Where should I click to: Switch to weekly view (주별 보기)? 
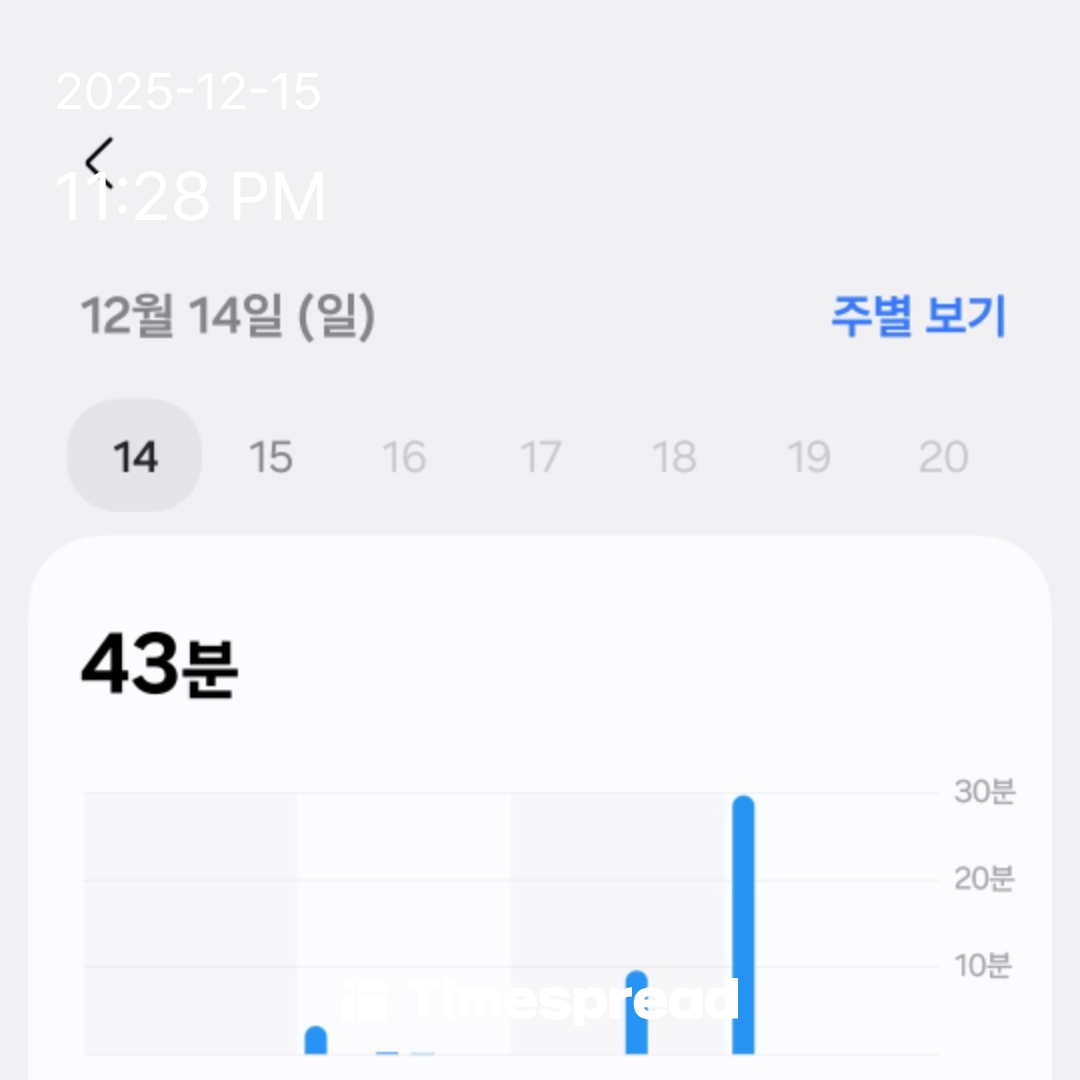click(x=917, y=316)
